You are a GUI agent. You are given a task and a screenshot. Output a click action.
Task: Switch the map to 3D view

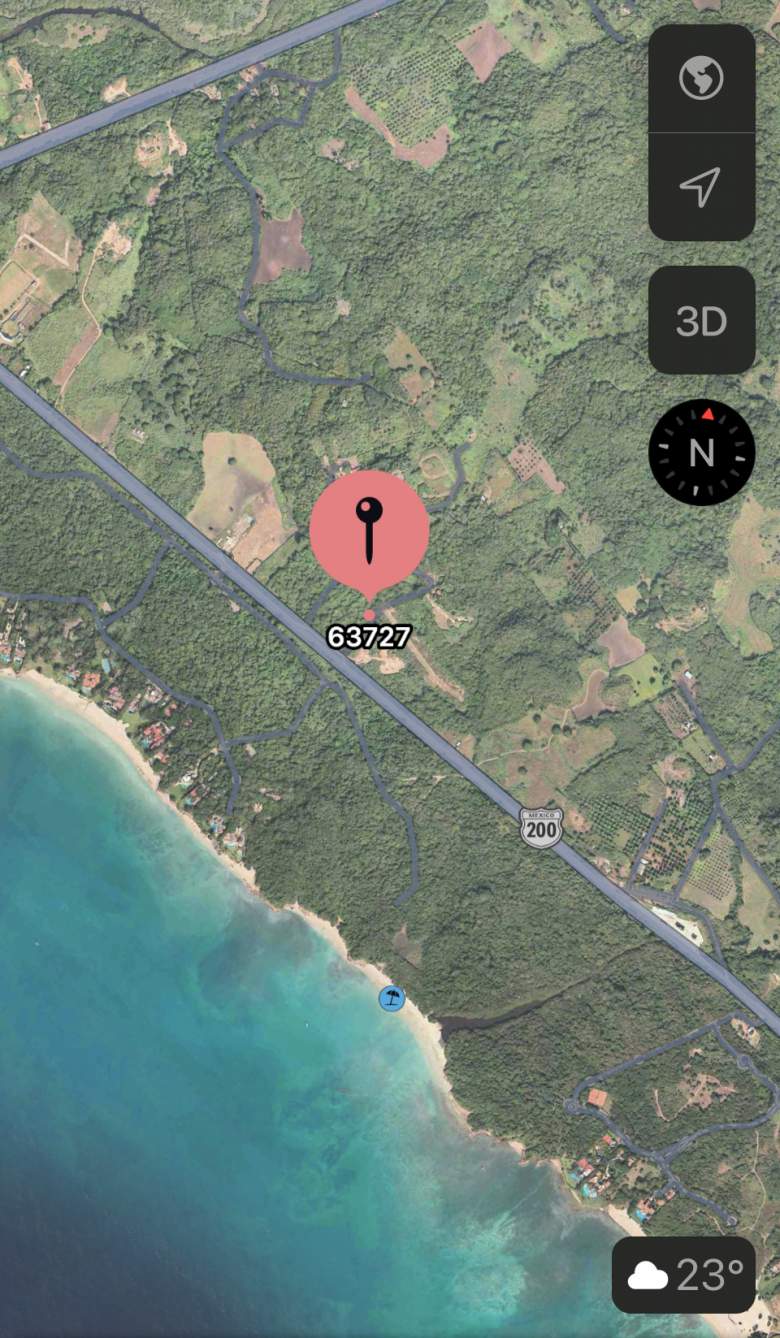[x=701, y=321]
